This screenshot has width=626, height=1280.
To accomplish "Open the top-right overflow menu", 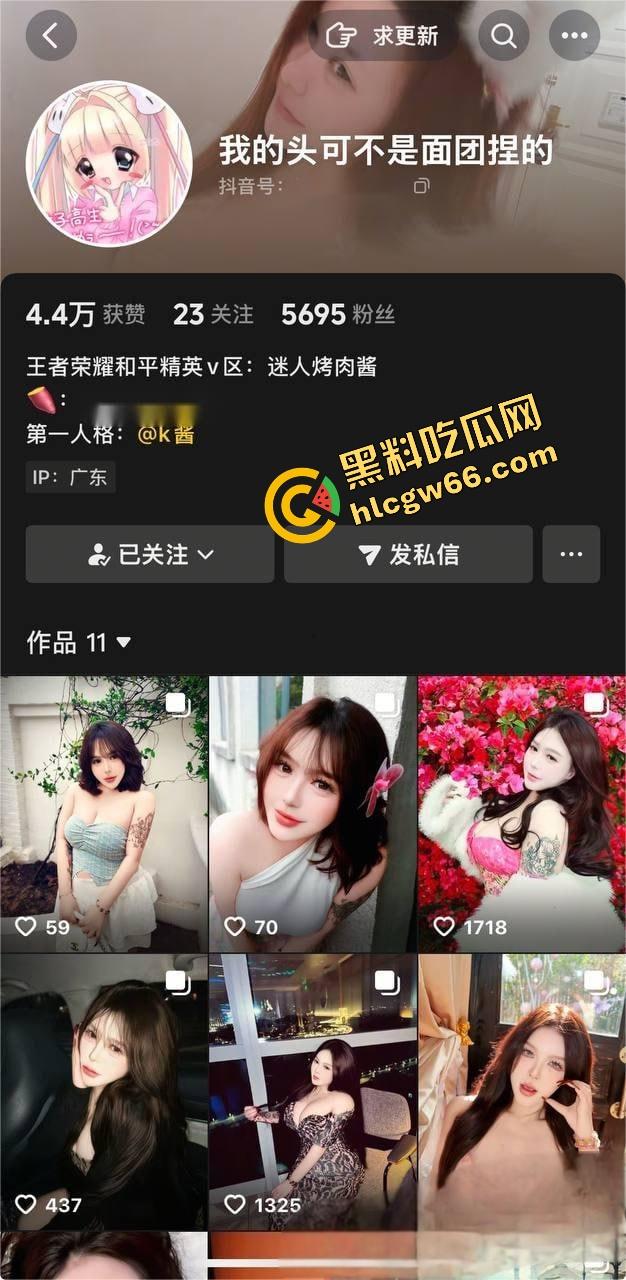I will pos(574,37).
